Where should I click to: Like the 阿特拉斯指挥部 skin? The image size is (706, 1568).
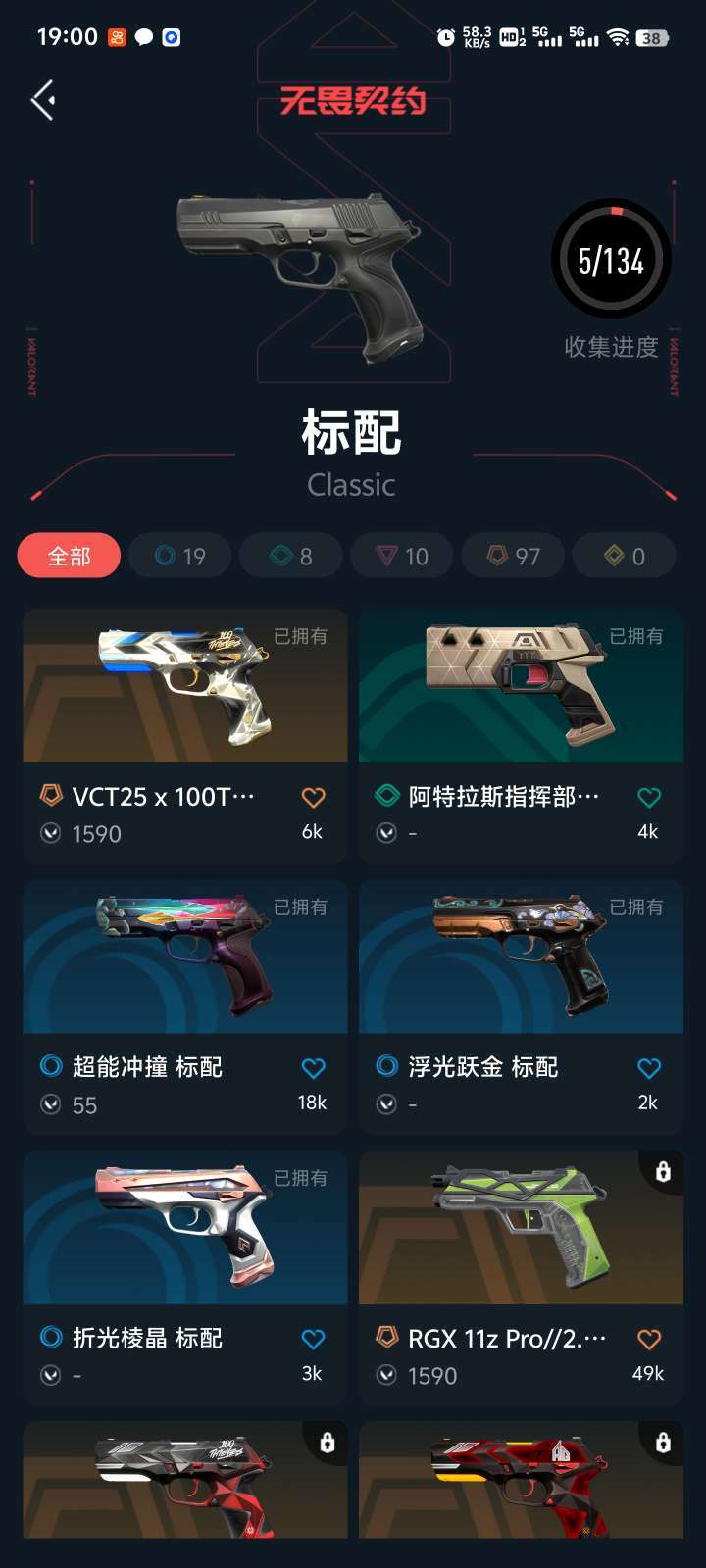click(x=649, y=798)
